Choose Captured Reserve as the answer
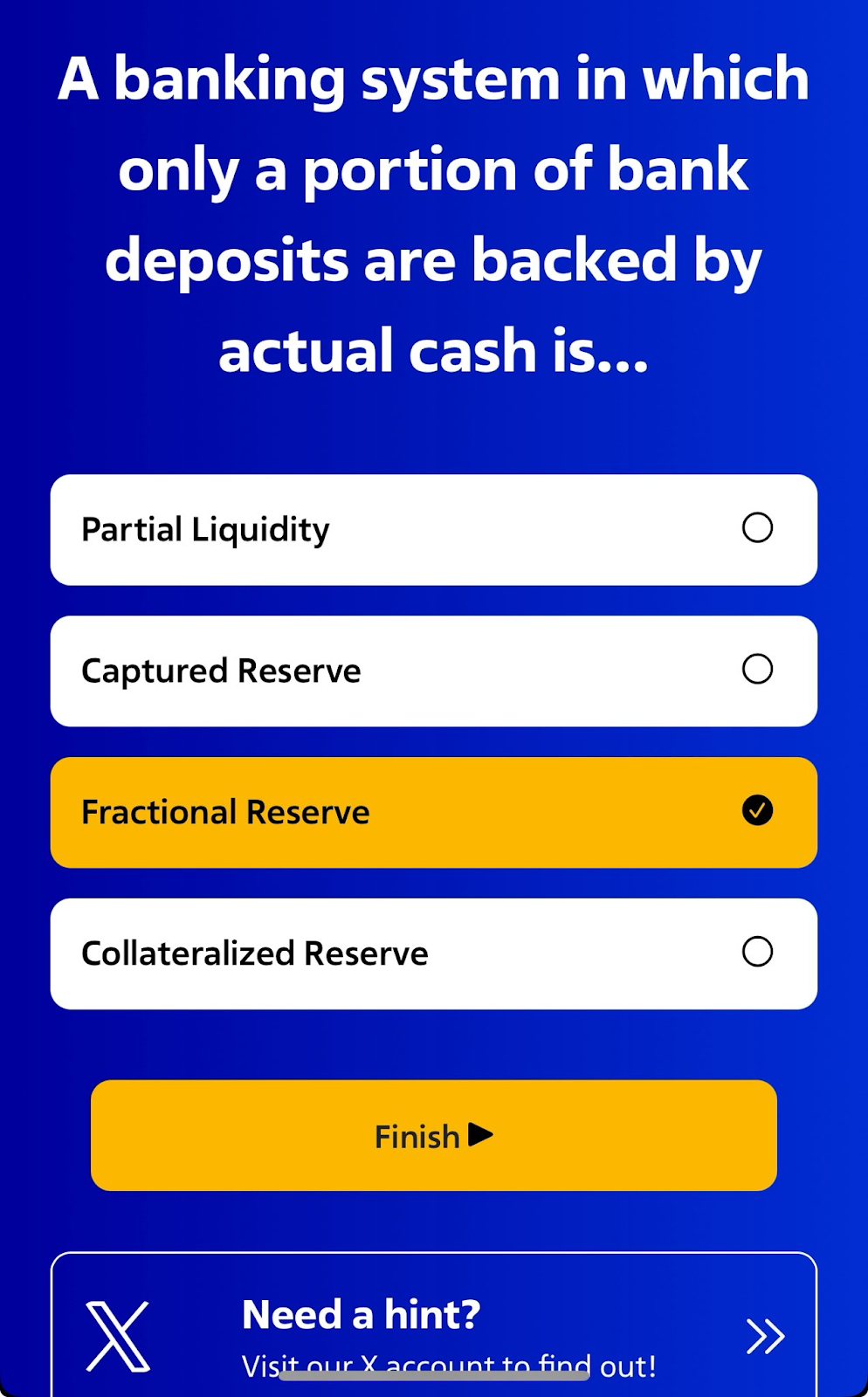The image size is (868, 1397). coord(433,671)
